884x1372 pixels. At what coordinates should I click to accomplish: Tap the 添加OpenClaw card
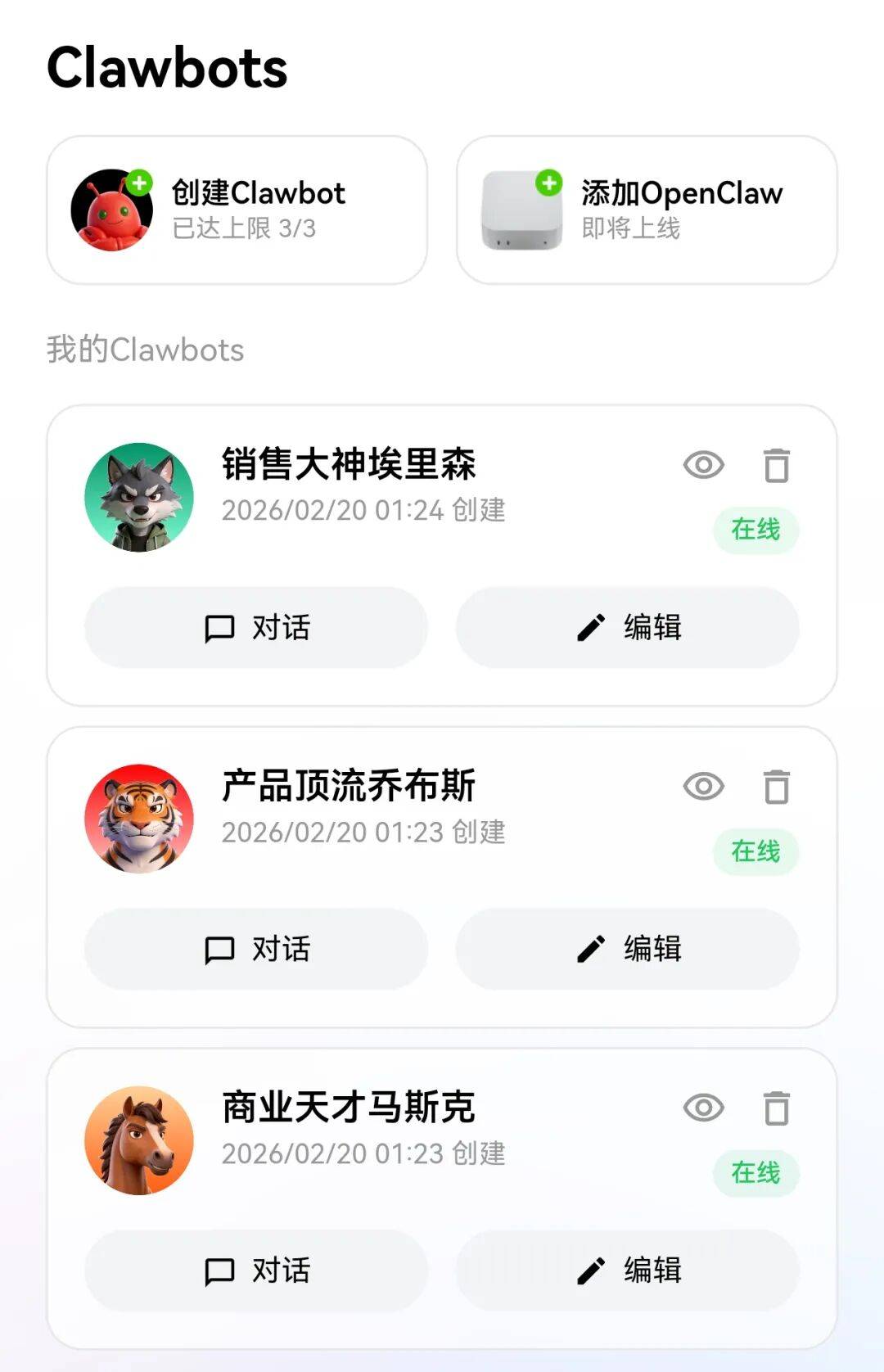coord(647,210)
